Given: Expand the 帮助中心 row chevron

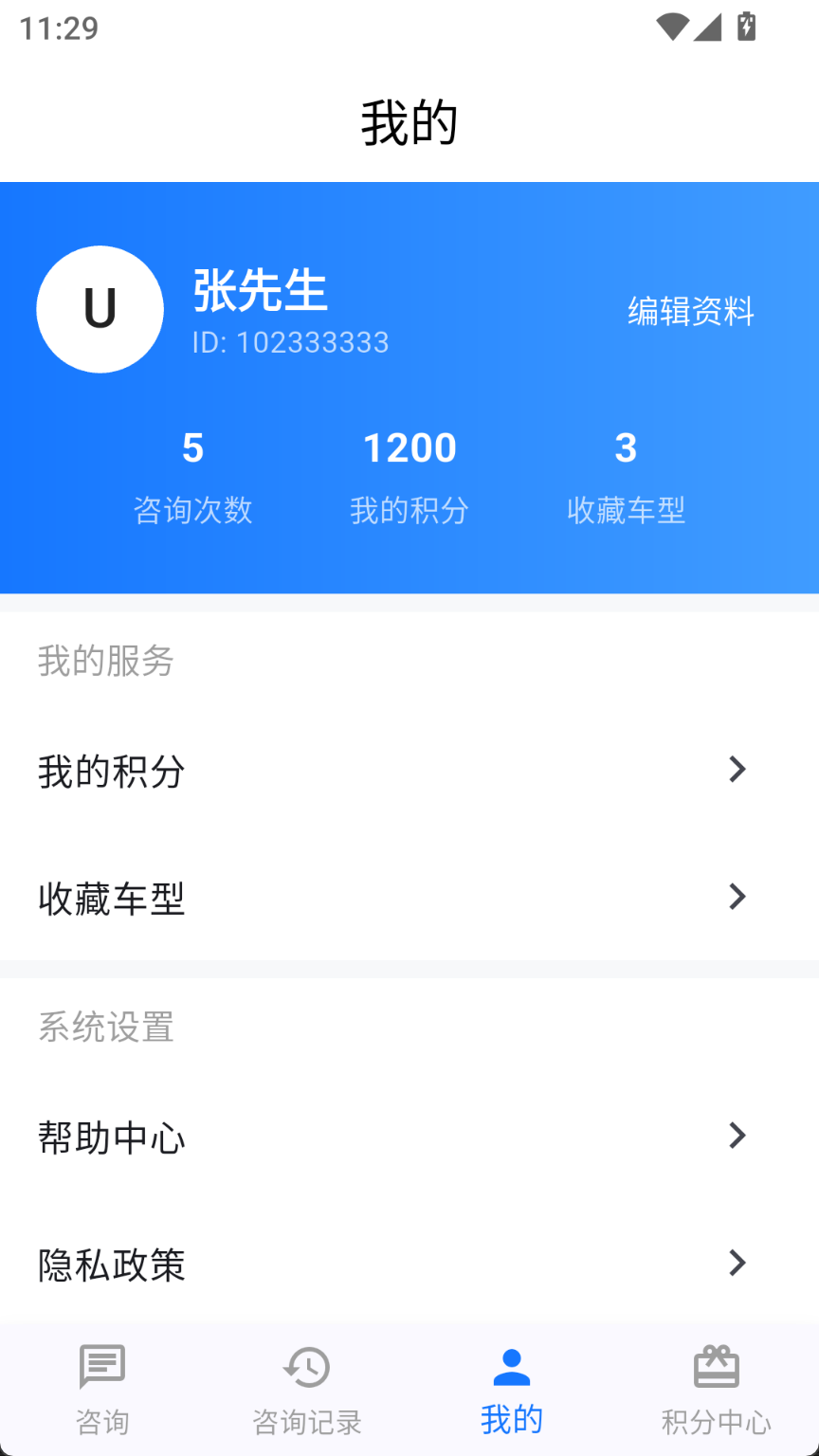Looking at the screenshot, I should 737,1136.
